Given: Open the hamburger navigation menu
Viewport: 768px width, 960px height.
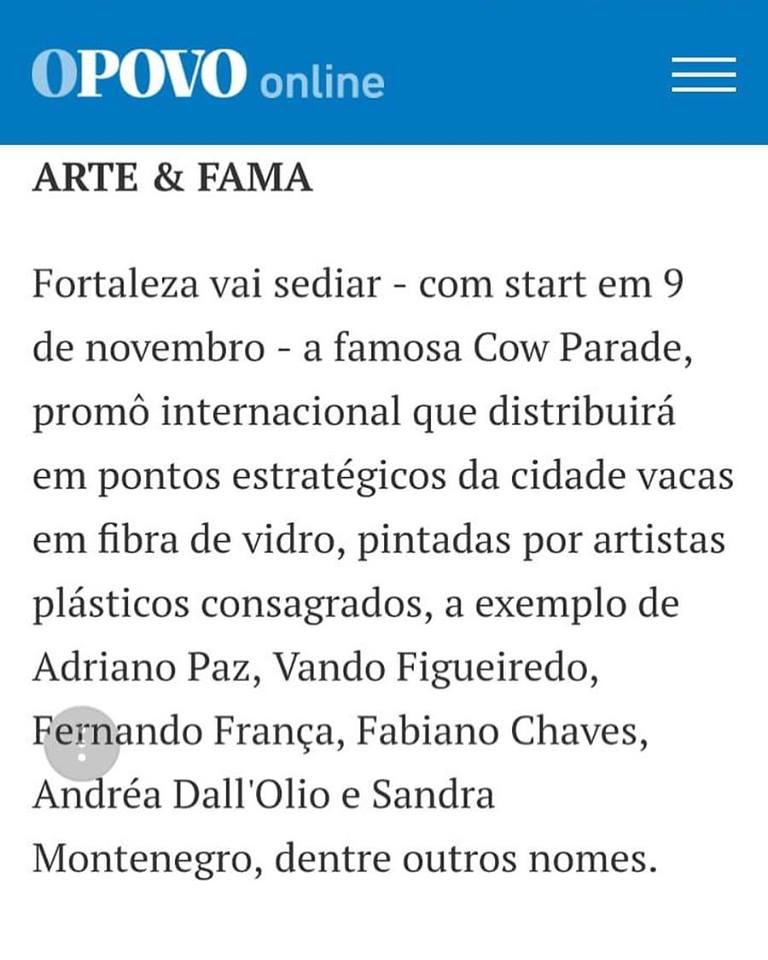Looking at the screenshot, I should click(x=704, y=75).
